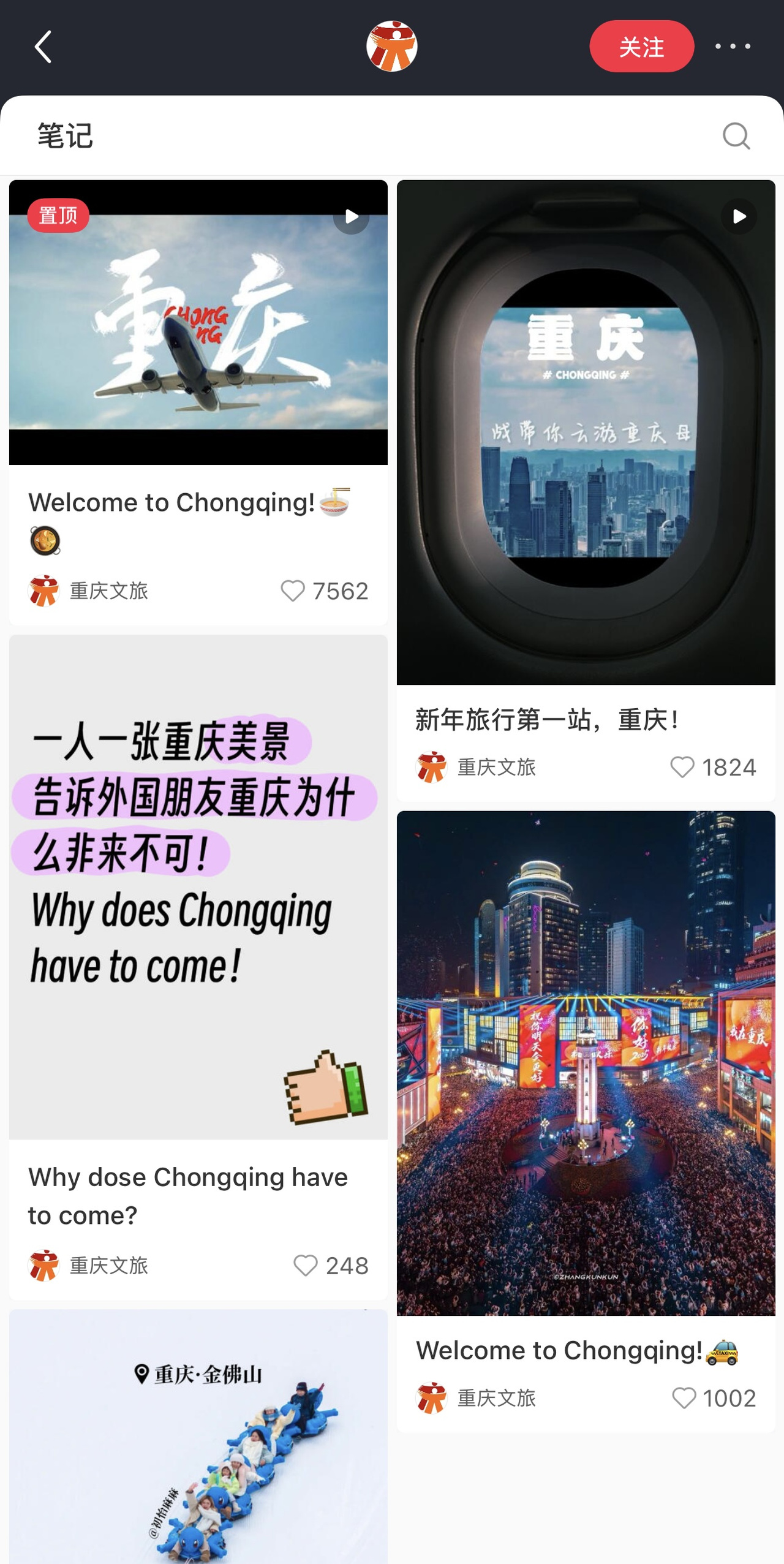Go back using the top-left arrow
Viewport: 784px width, 1564px height.
[x=42, y=47]
